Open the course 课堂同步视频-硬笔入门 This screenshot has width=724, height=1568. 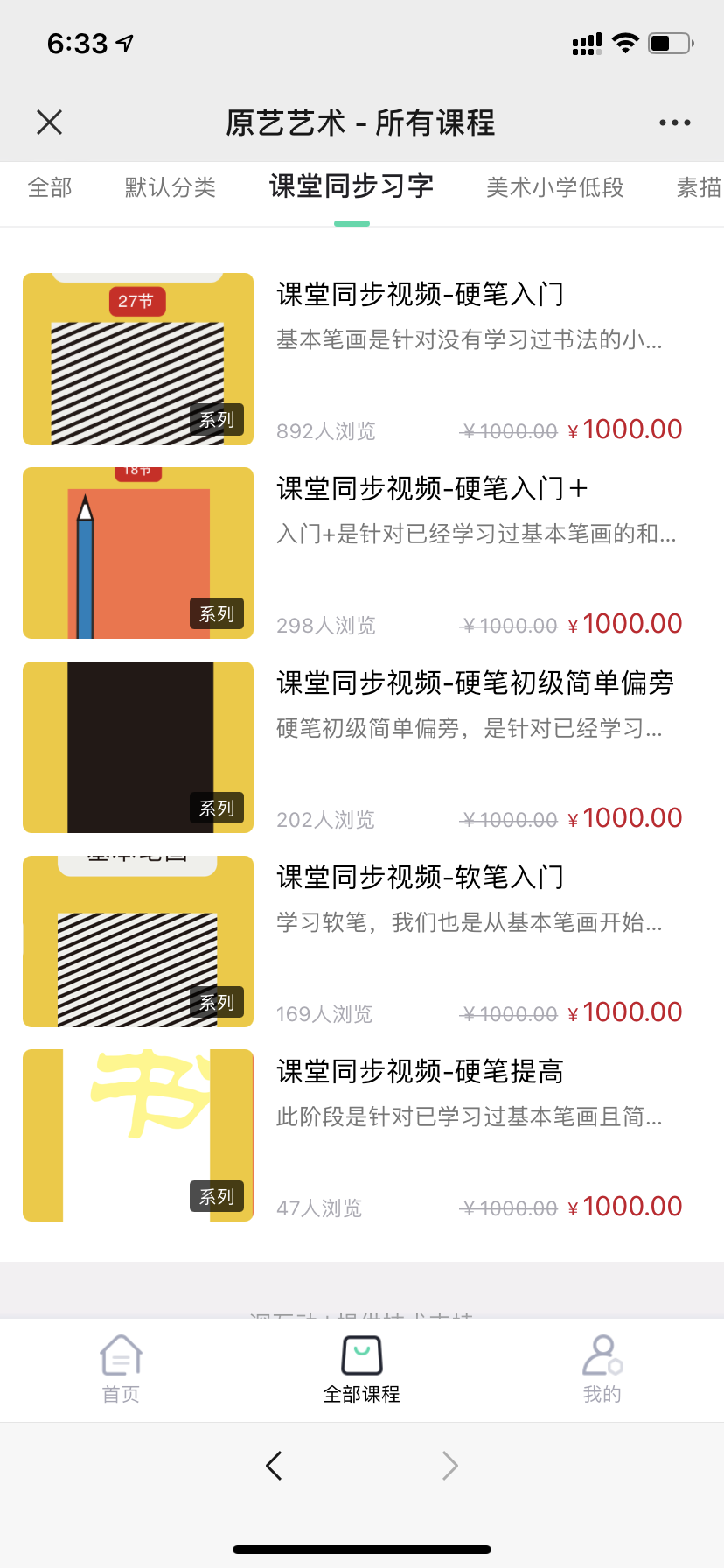(x=420, y=295)
